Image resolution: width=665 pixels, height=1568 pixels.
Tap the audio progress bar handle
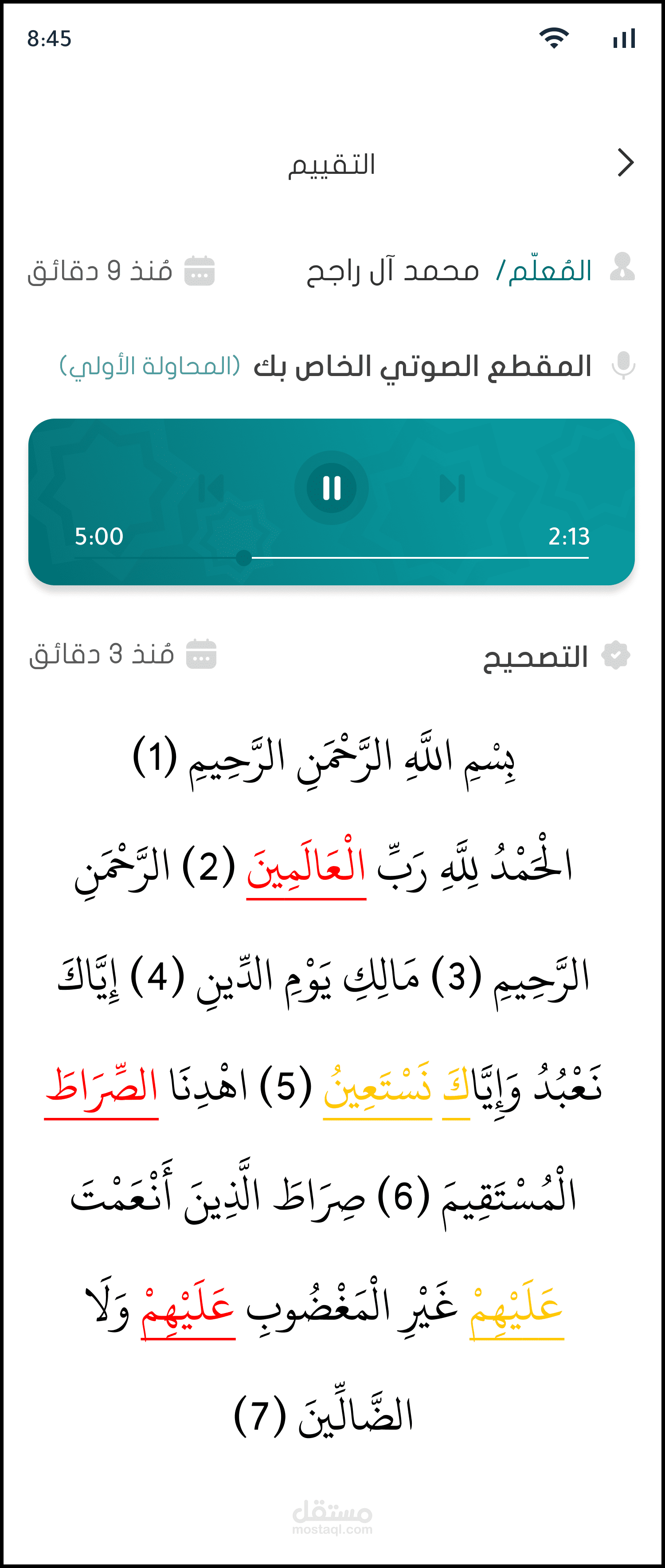[x=244, y=557]
